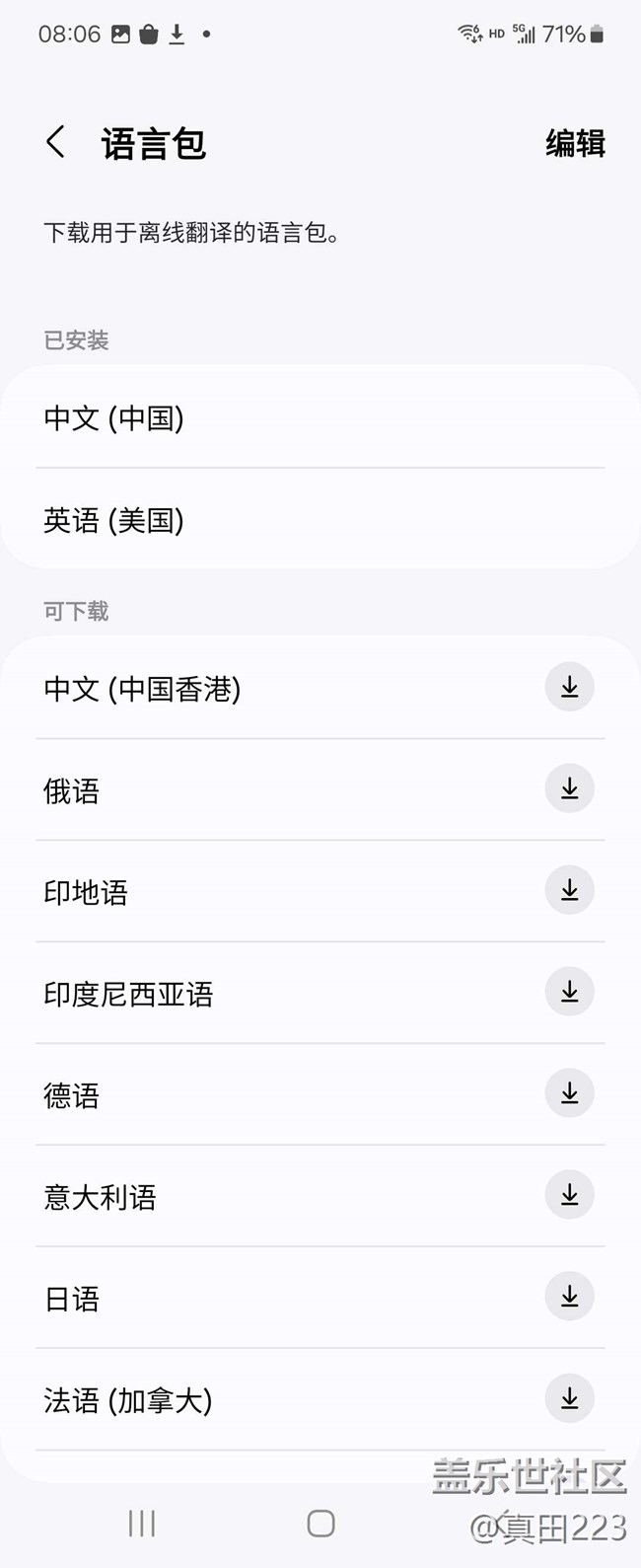Download the 中文 (中国香港) language pack

569,688
